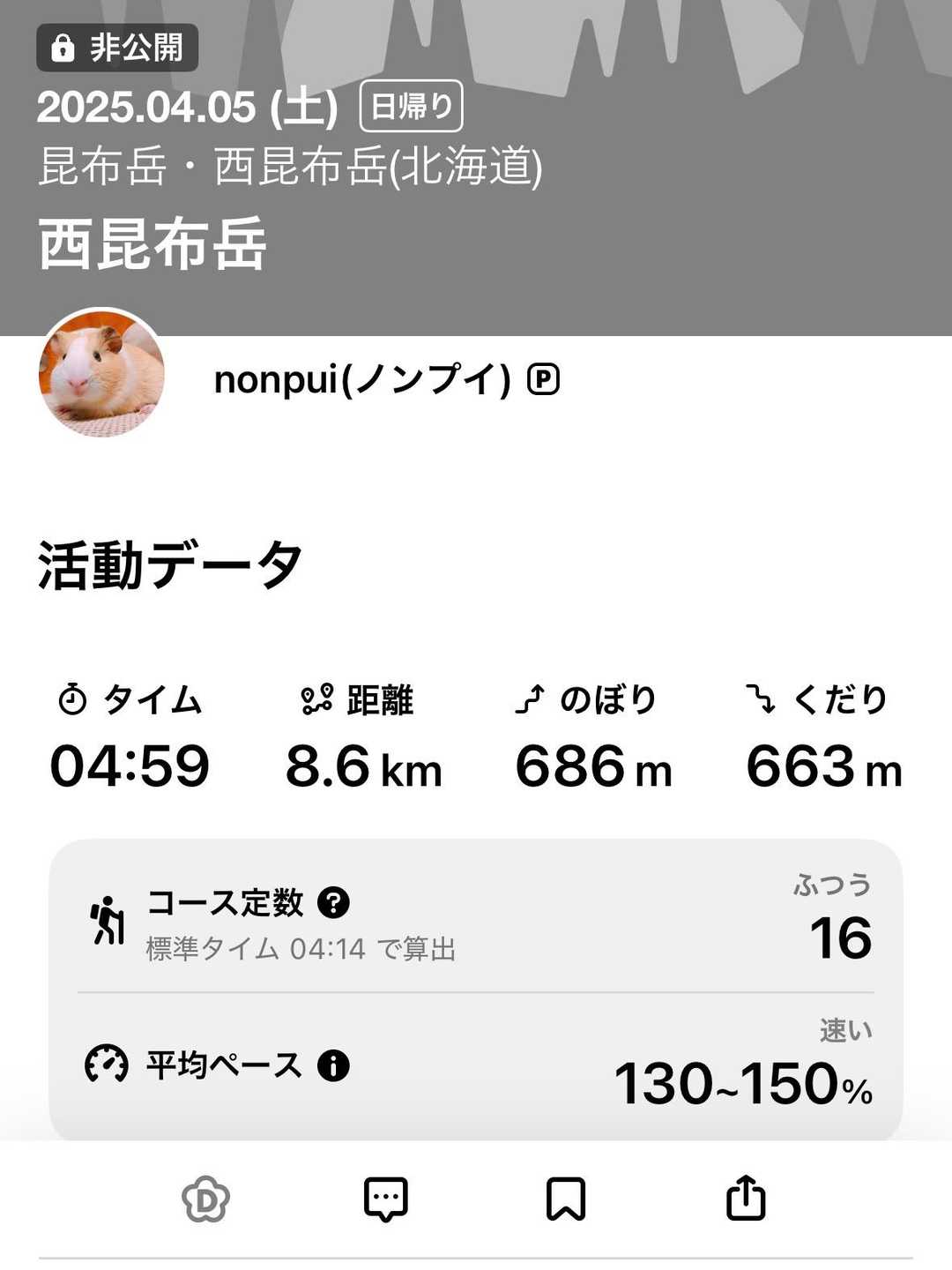Screen dimensions: 952x1270
Task: Share this activity record
Action: [x=746, y=1199]
